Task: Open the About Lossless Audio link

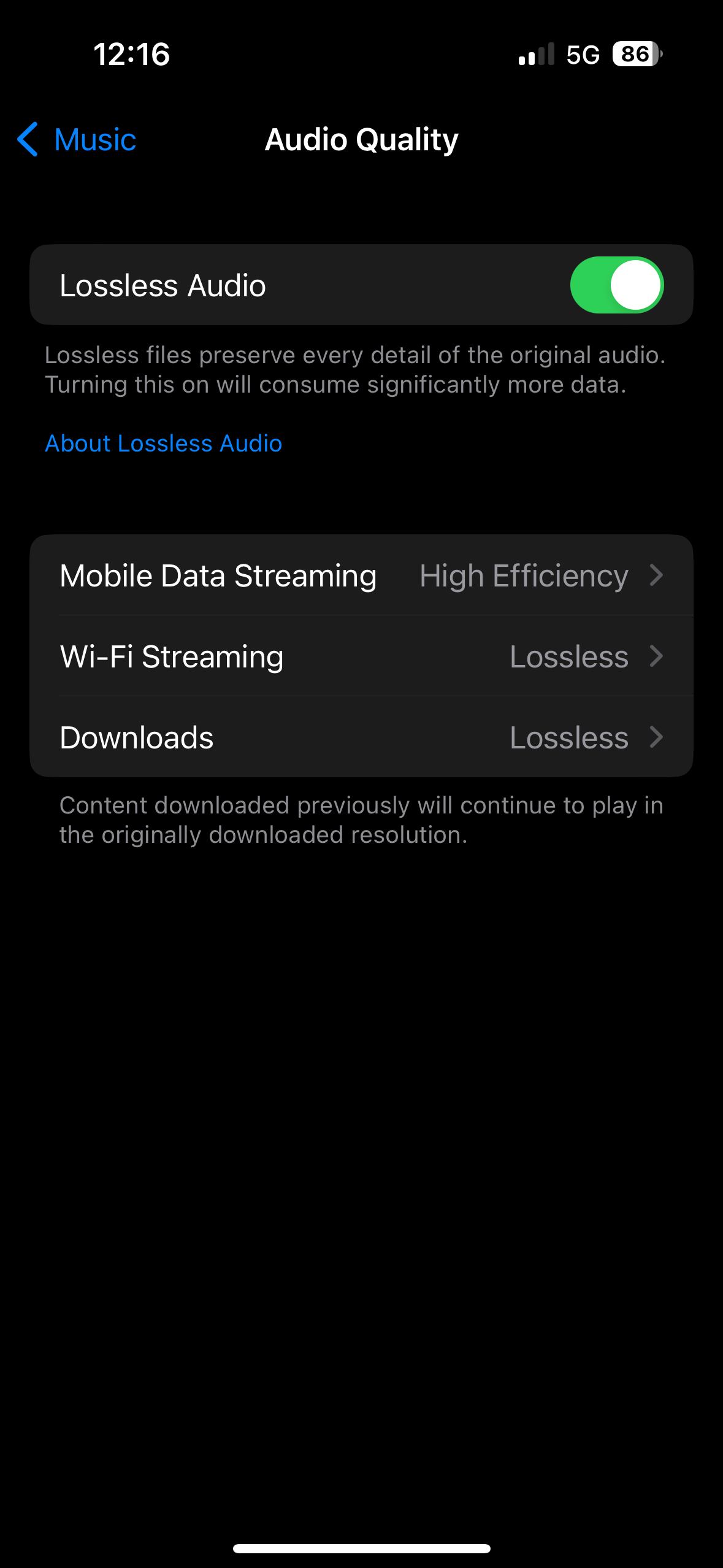Action: pos(163,443)
